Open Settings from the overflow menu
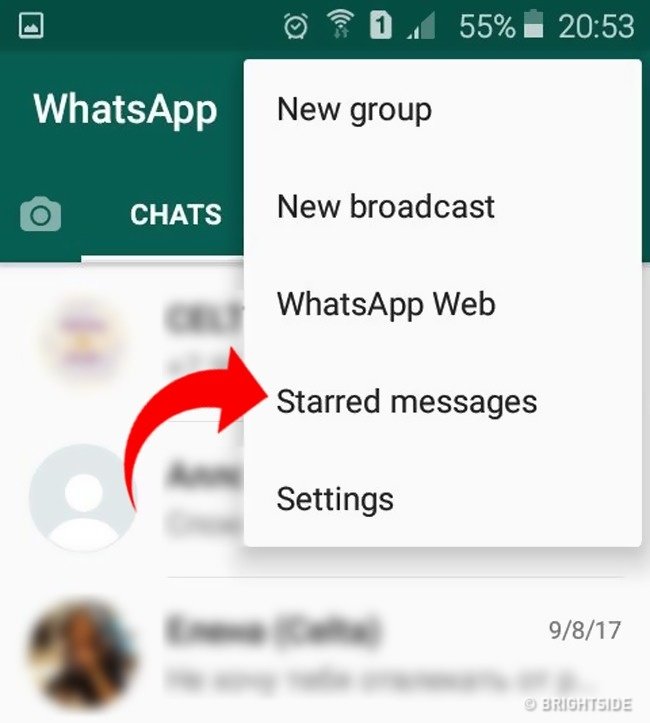Image resolution: width=650 pixels, height=723 pixels. 335,498
